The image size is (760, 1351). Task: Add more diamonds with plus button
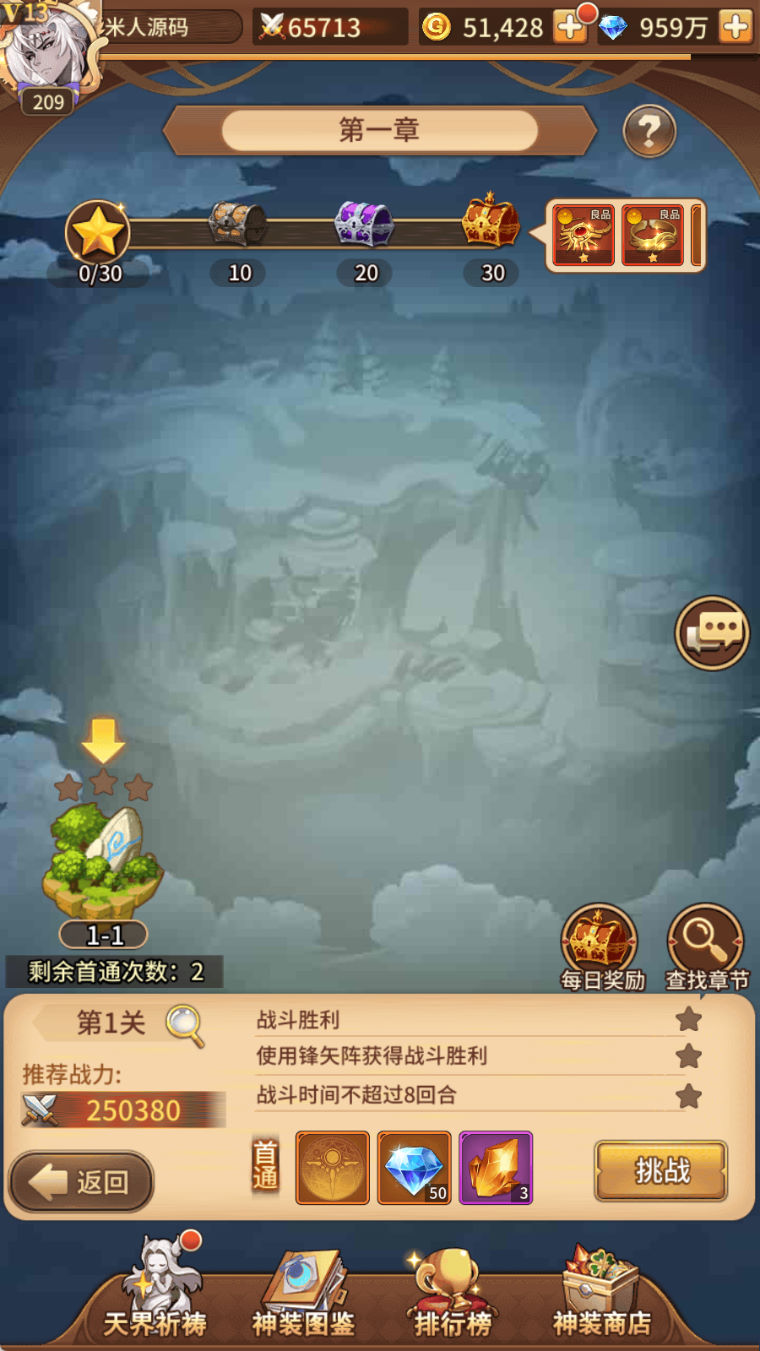click(735, 27)
